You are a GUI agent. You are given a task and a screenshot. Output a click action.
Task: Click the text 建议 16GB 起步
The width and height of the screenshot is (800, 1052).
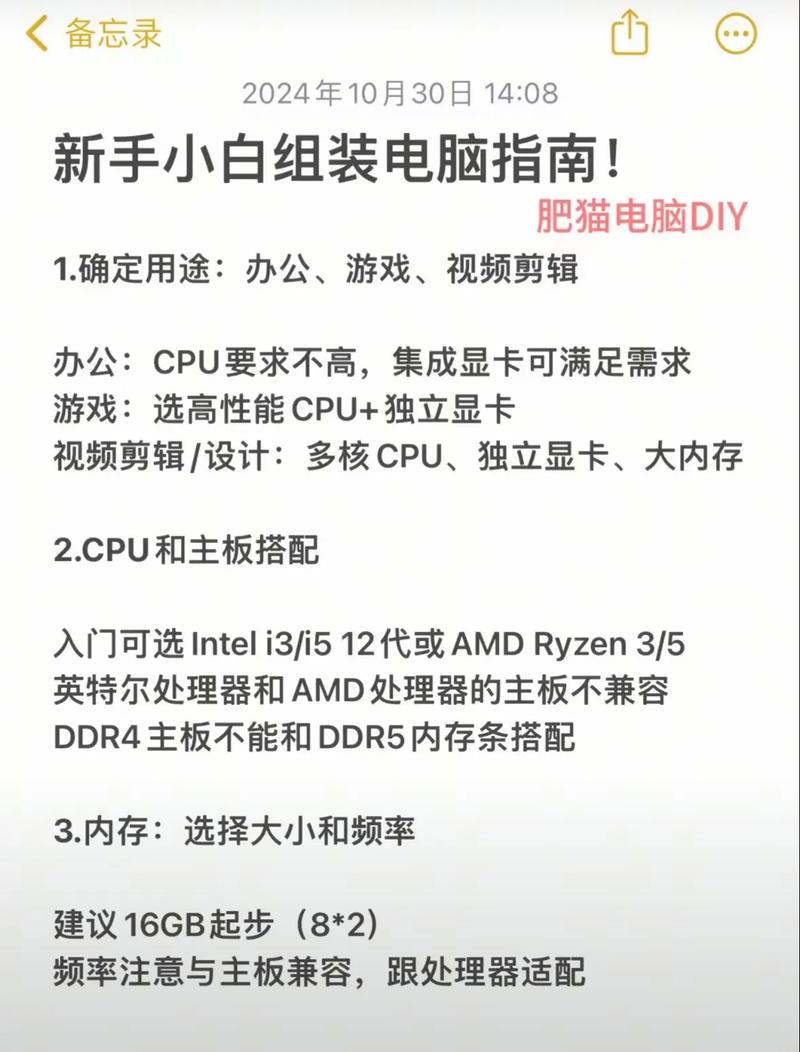point(215,925)
